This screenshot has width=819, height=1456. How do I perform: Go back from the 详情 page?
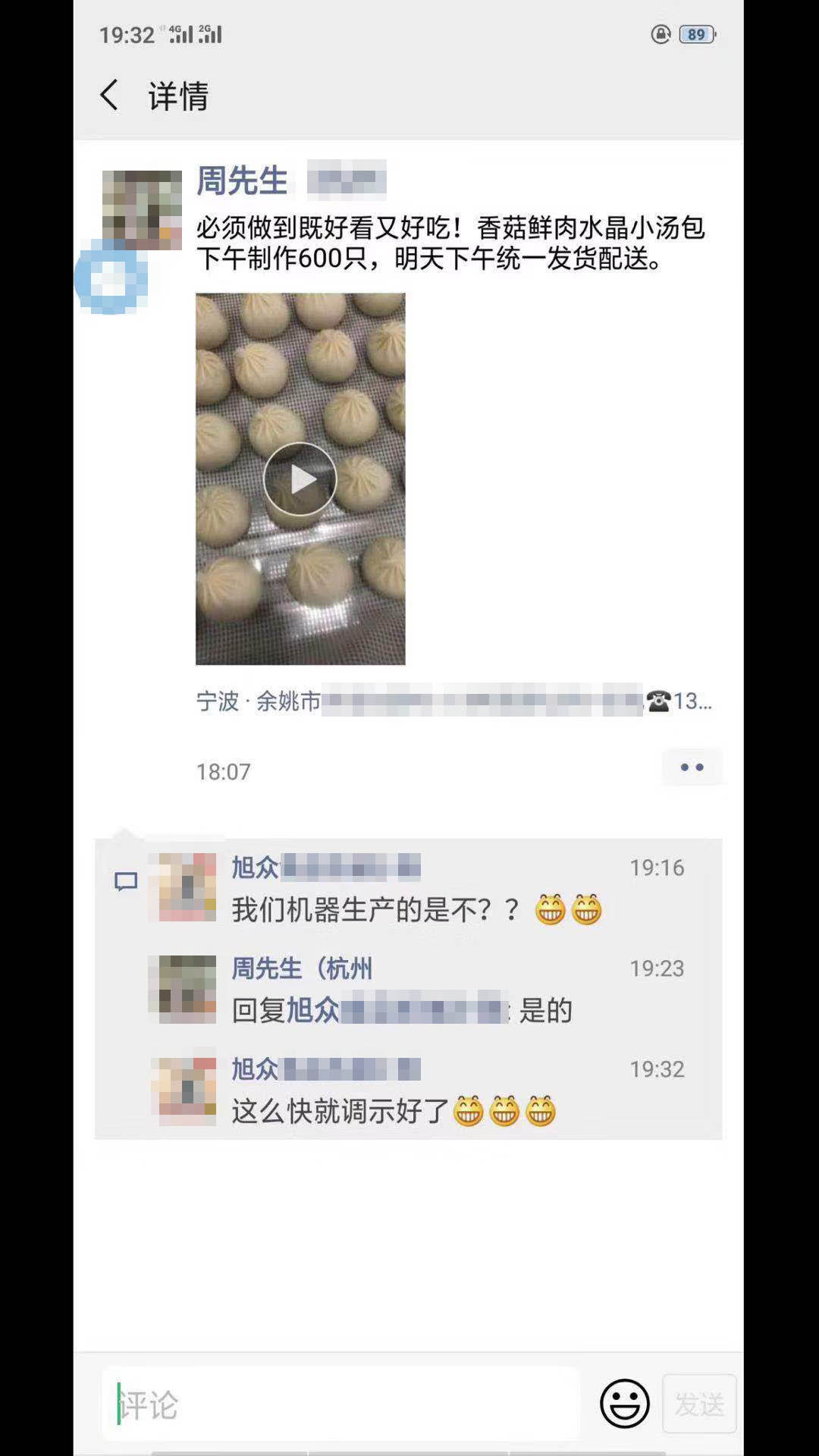coord(110,96)
